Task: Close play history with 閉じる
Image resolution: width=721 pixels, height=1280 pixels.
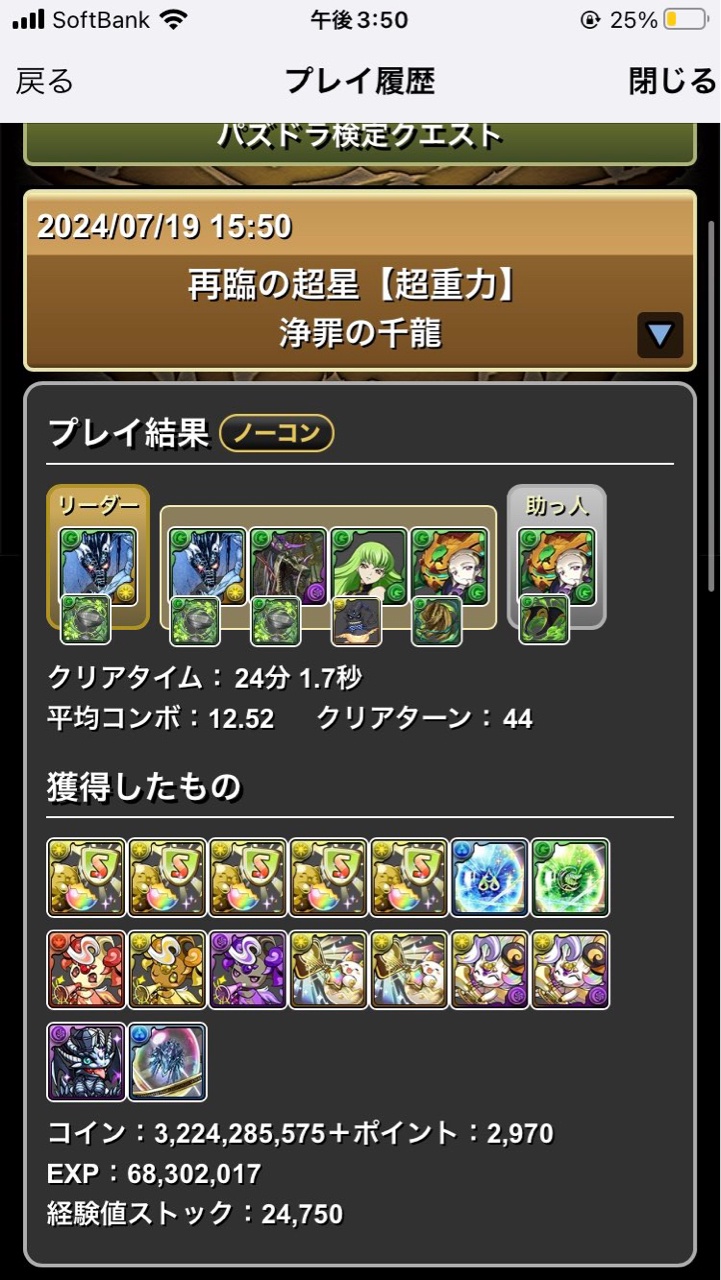Action: coord(672,81)
